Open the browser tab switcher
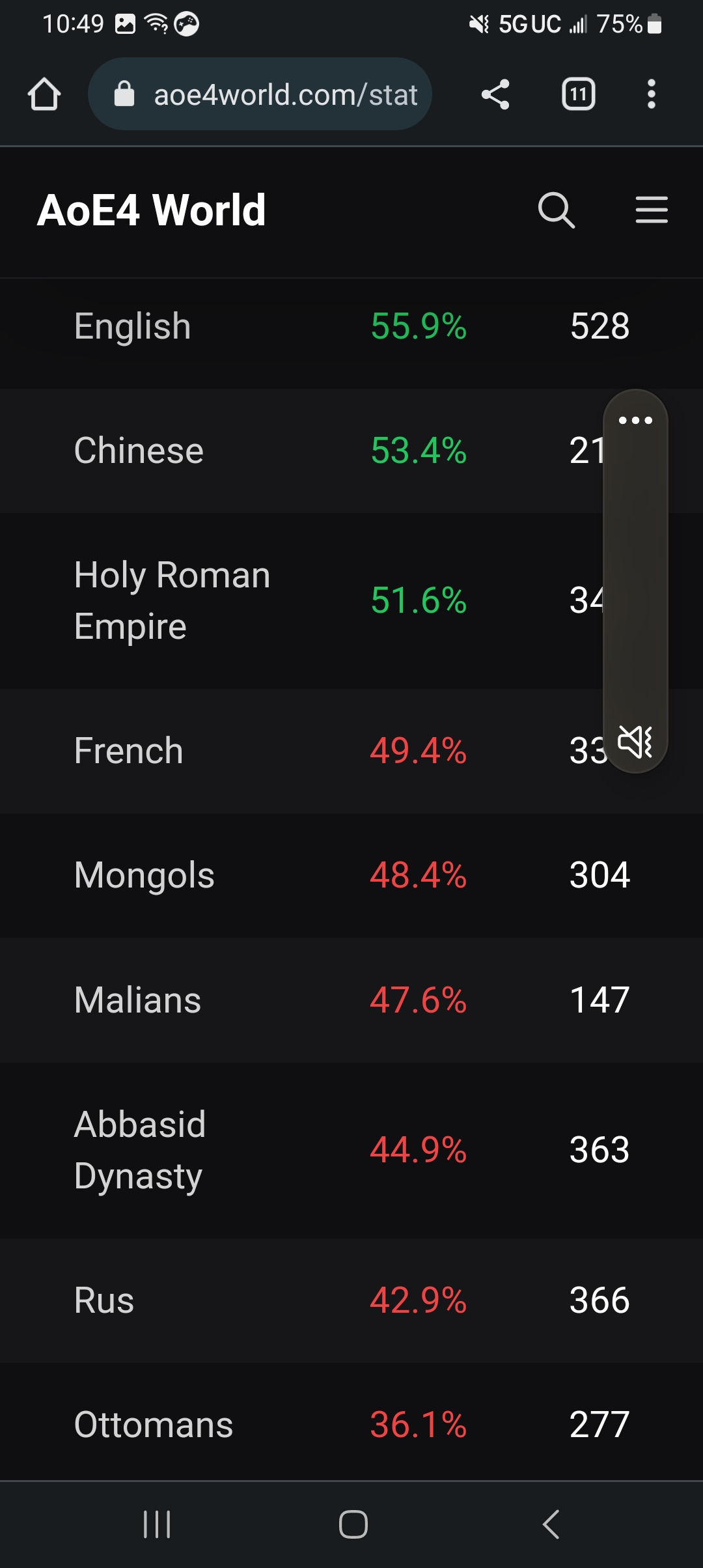The height and width of the screenshot is (1568, 703). (579, 94)
